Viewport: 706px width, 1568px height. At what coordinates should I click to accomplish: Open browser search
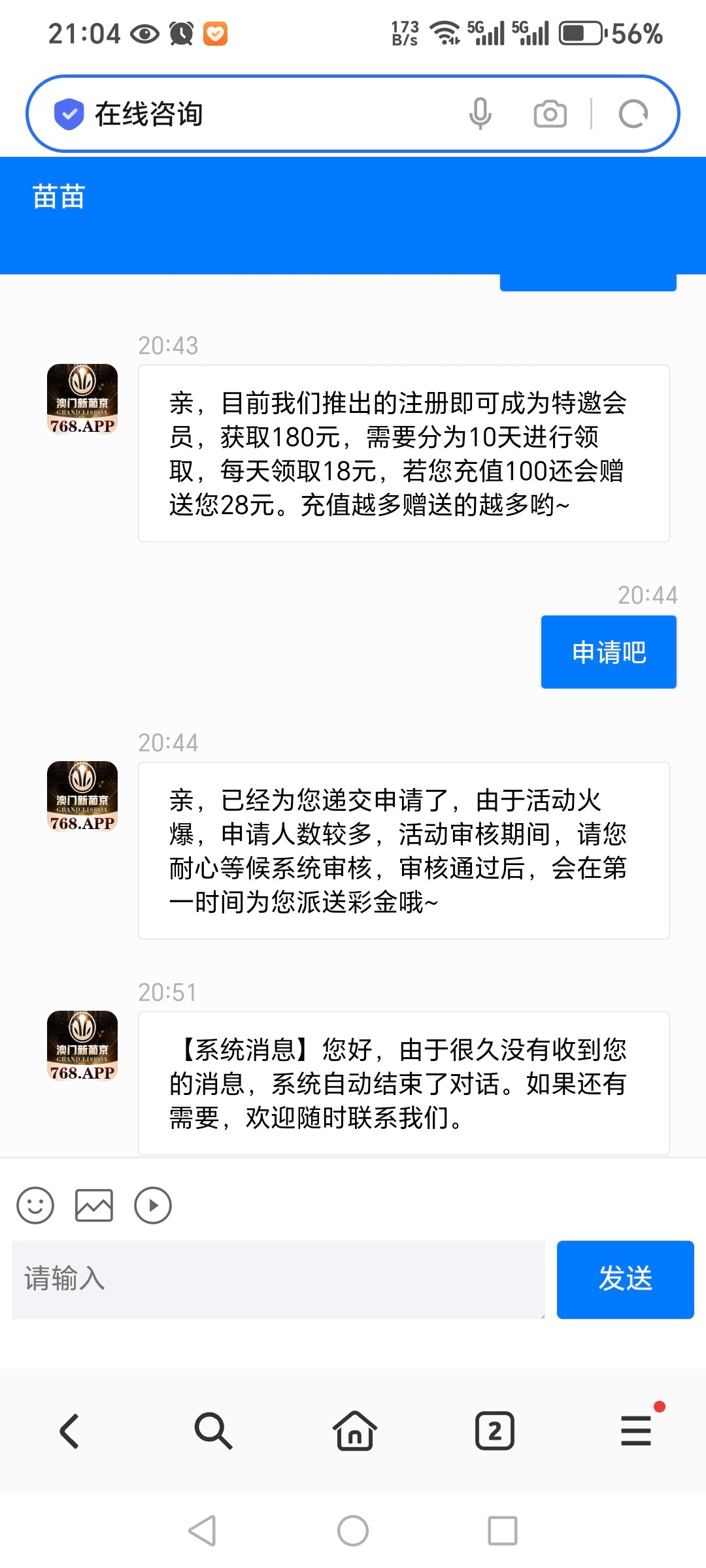212,1431
